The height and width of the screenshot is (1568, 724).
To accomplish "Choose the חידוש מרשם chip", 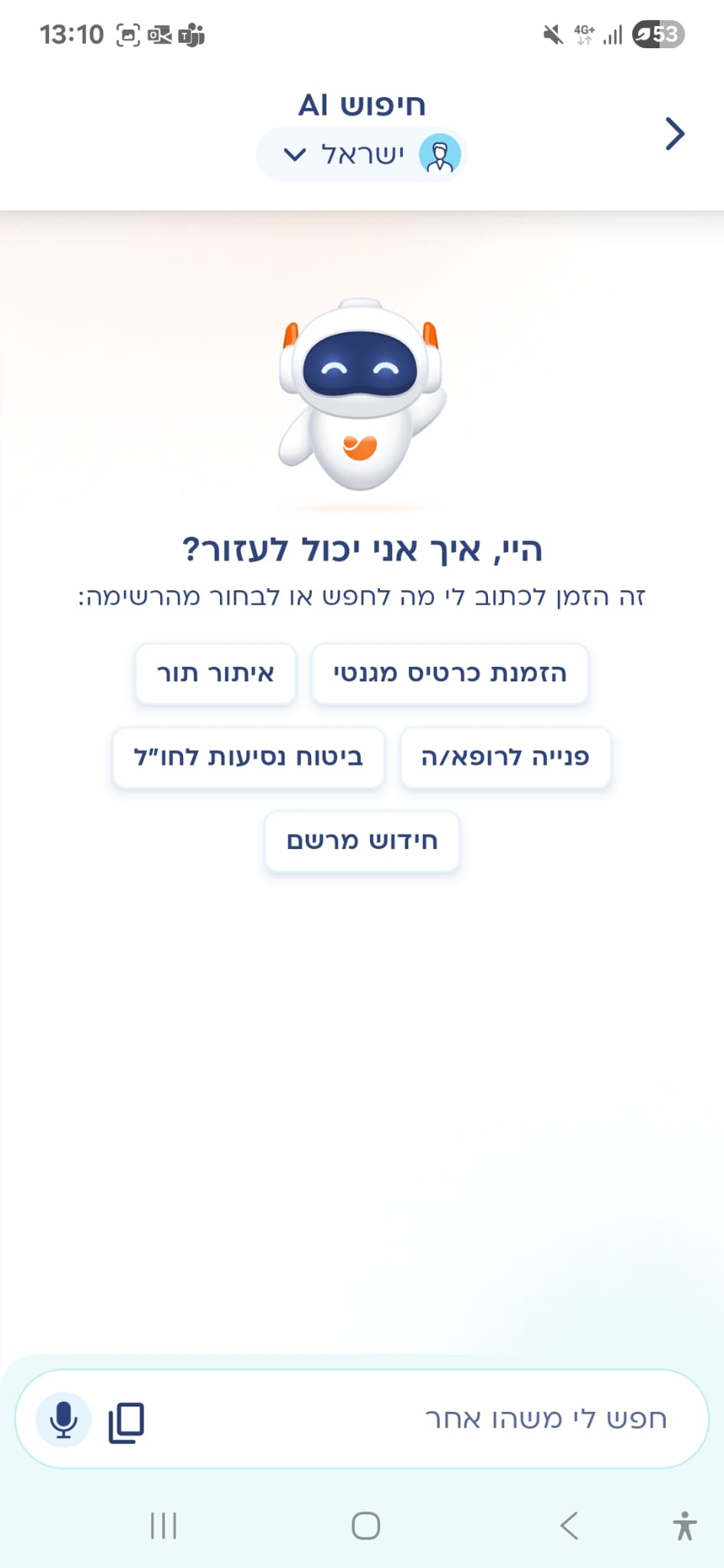I will click(x=362, y=841).
